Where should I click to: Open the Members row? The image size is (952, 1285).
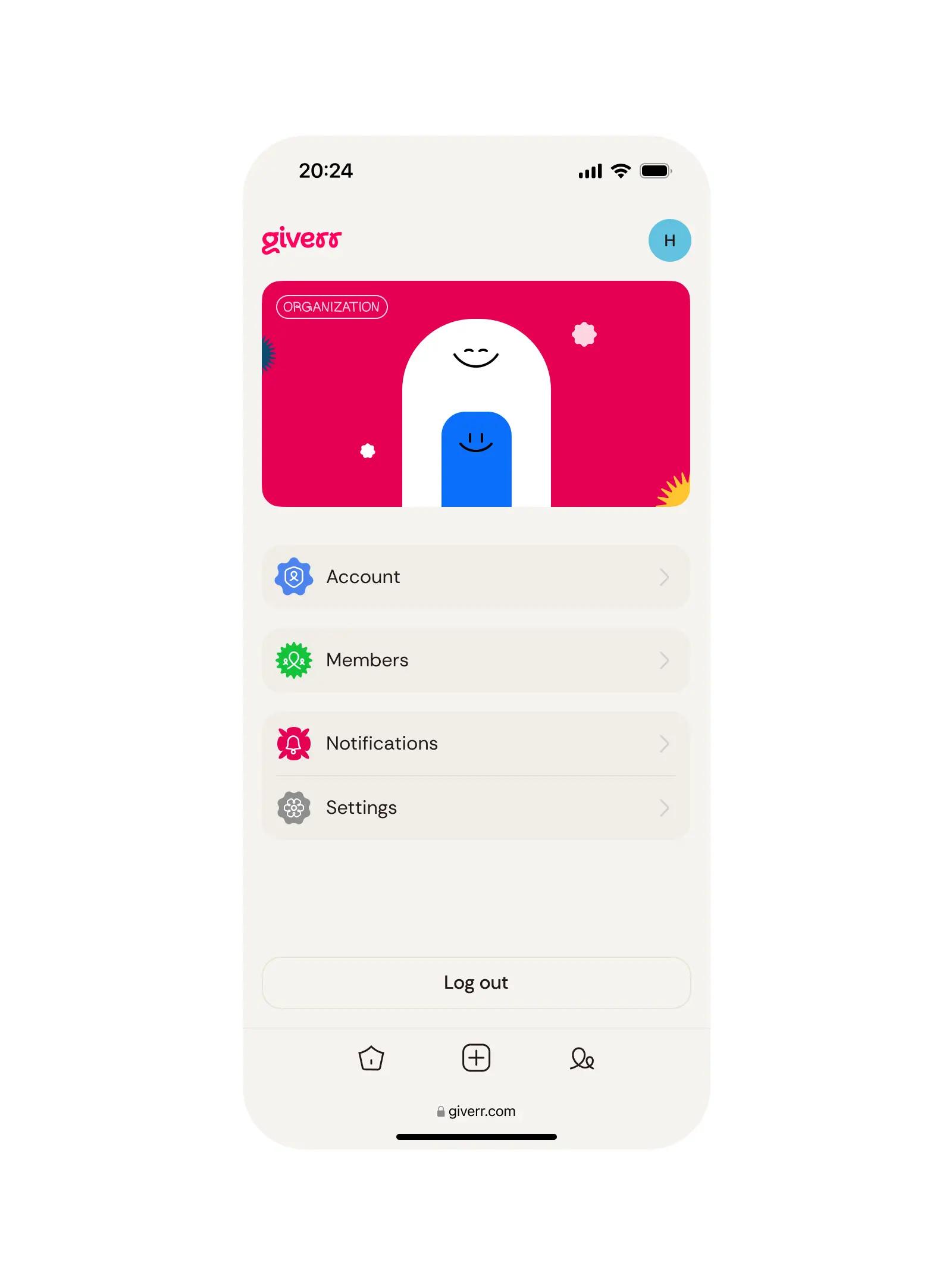point(476,660)
